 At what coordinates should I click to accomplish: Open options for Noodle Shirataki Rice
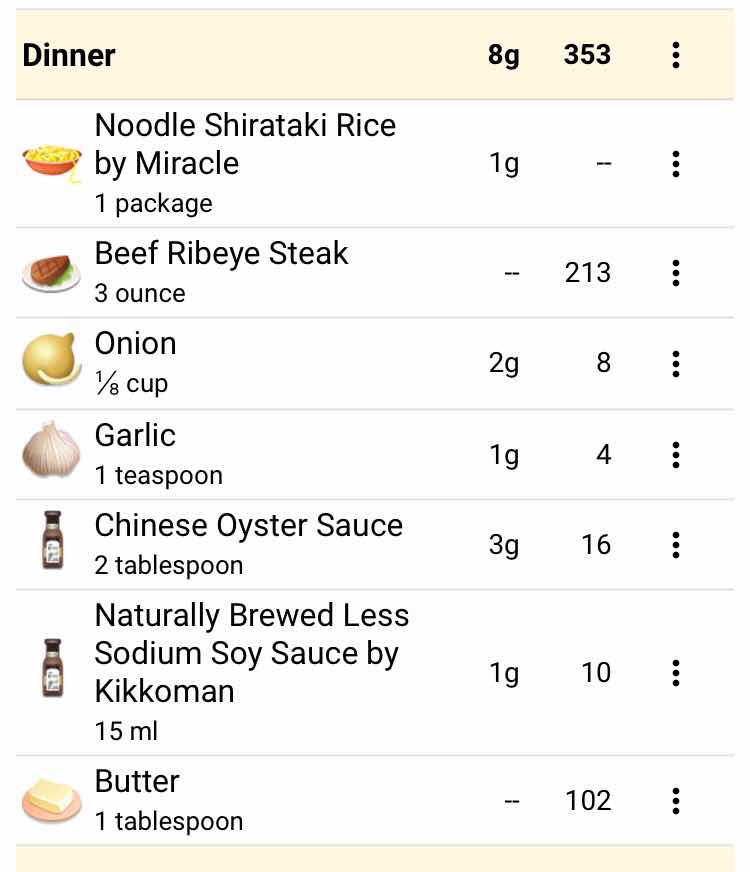coord(676,164)
